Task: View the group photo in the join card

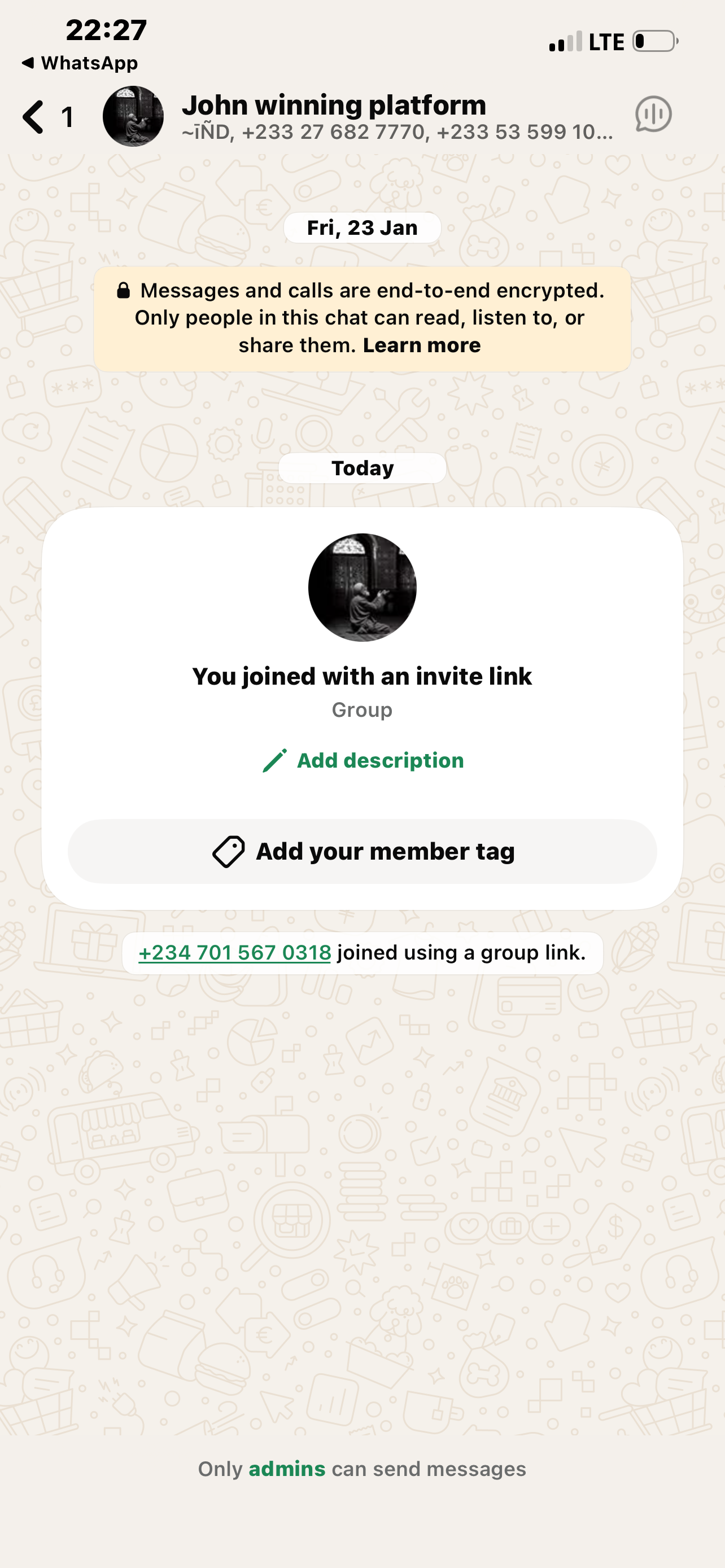Action: point(362,588)
